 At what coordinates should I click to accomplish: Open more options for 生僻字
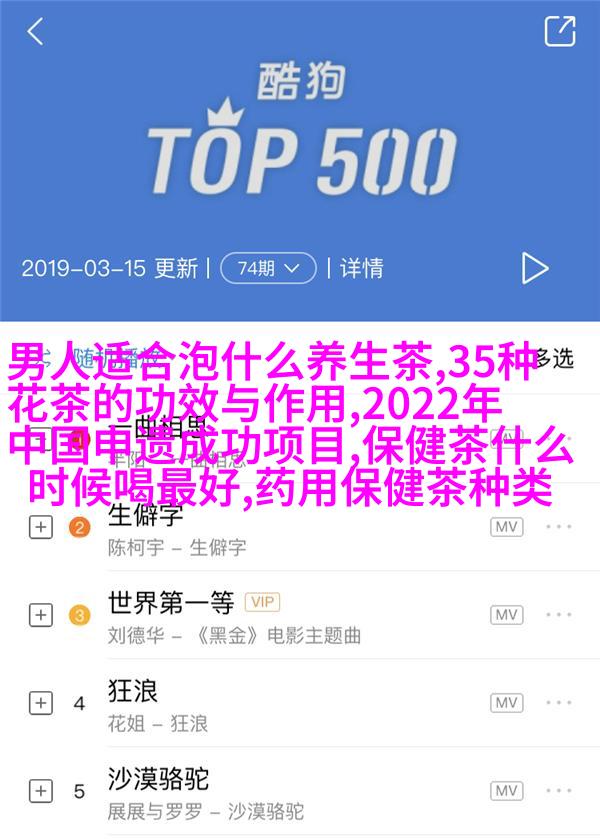click(560, 527)
